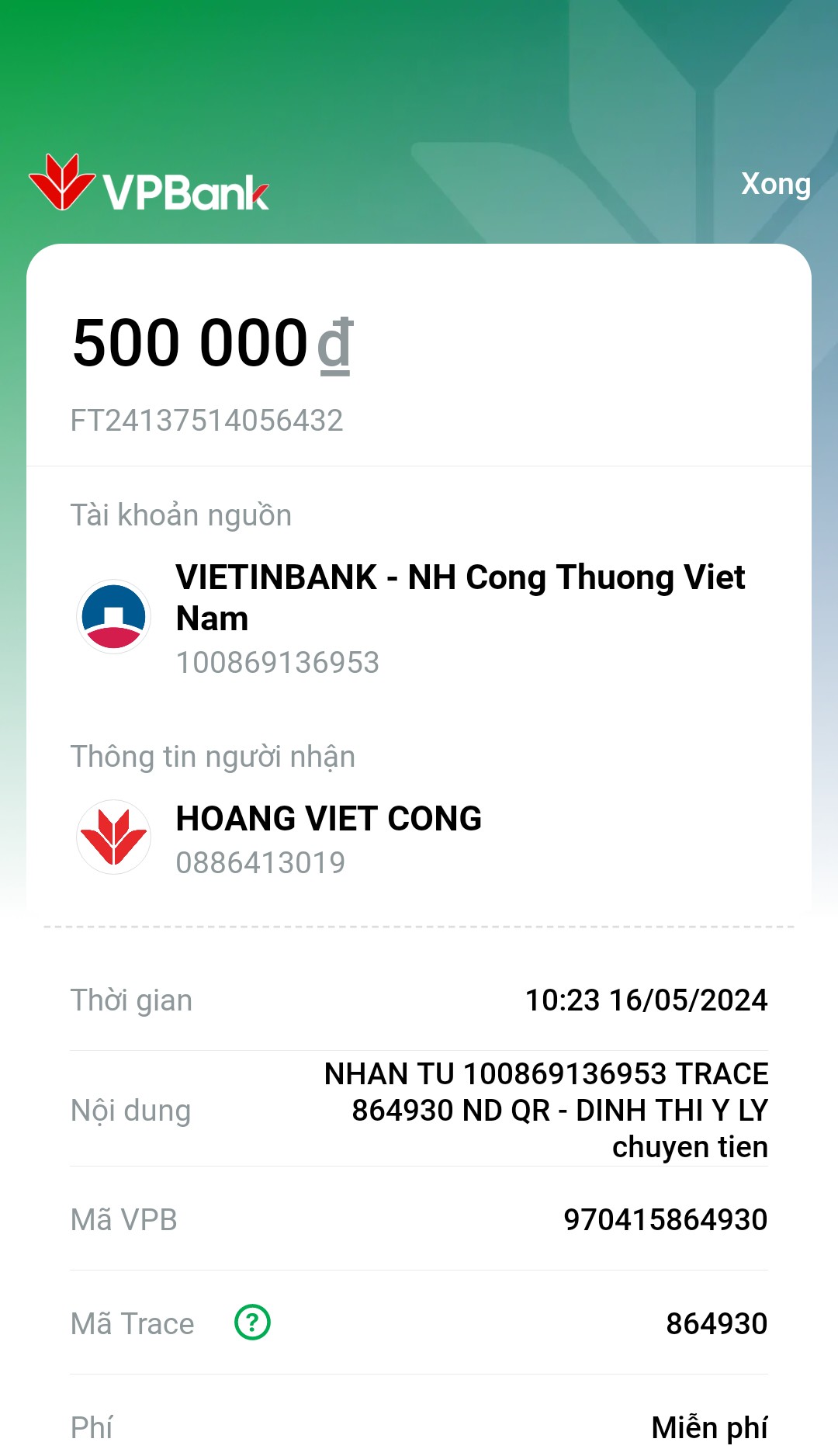Tap Xong to close the receipt
Viewport: 838px width, 1456px height.
point(775,185)
